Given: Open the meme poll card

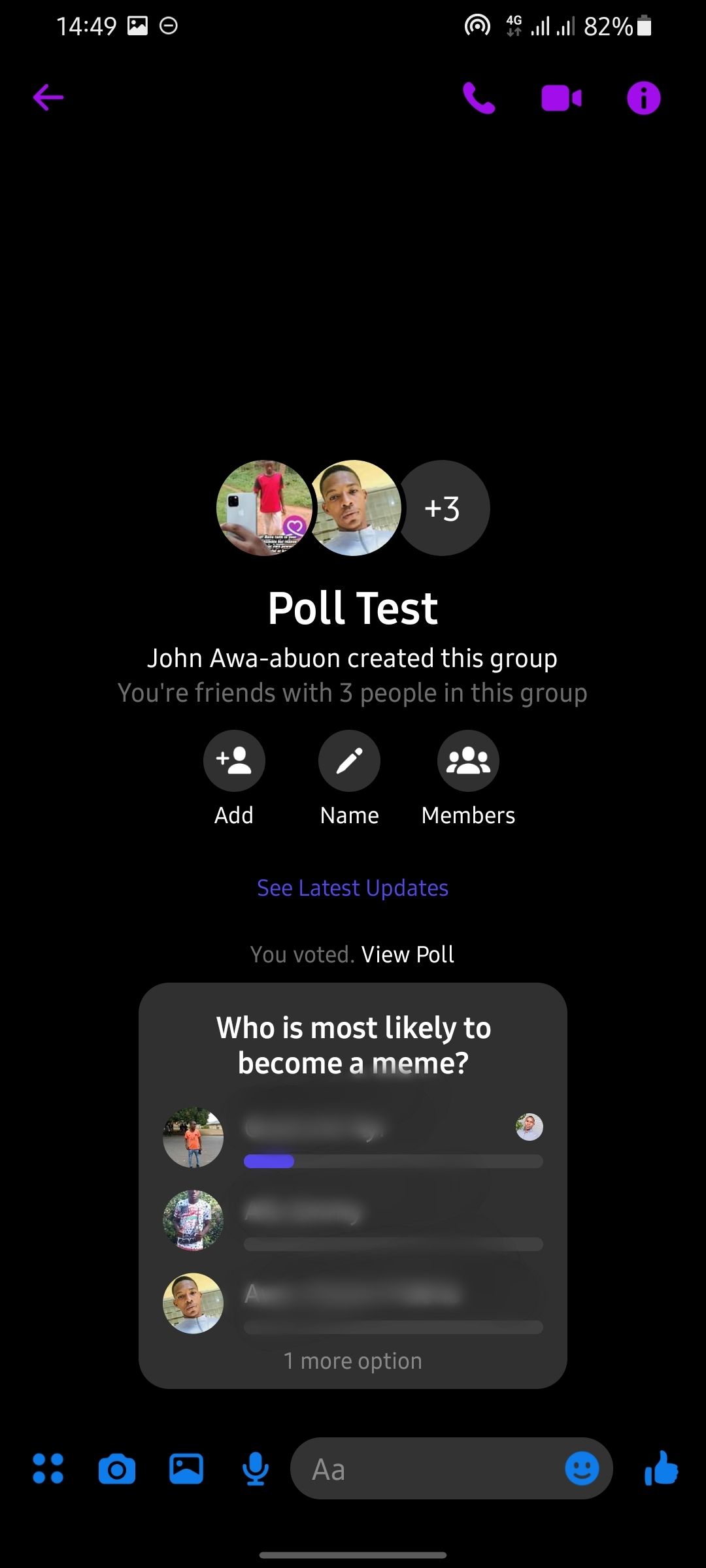Looking at the screenshot, I should pos(353,1045).
